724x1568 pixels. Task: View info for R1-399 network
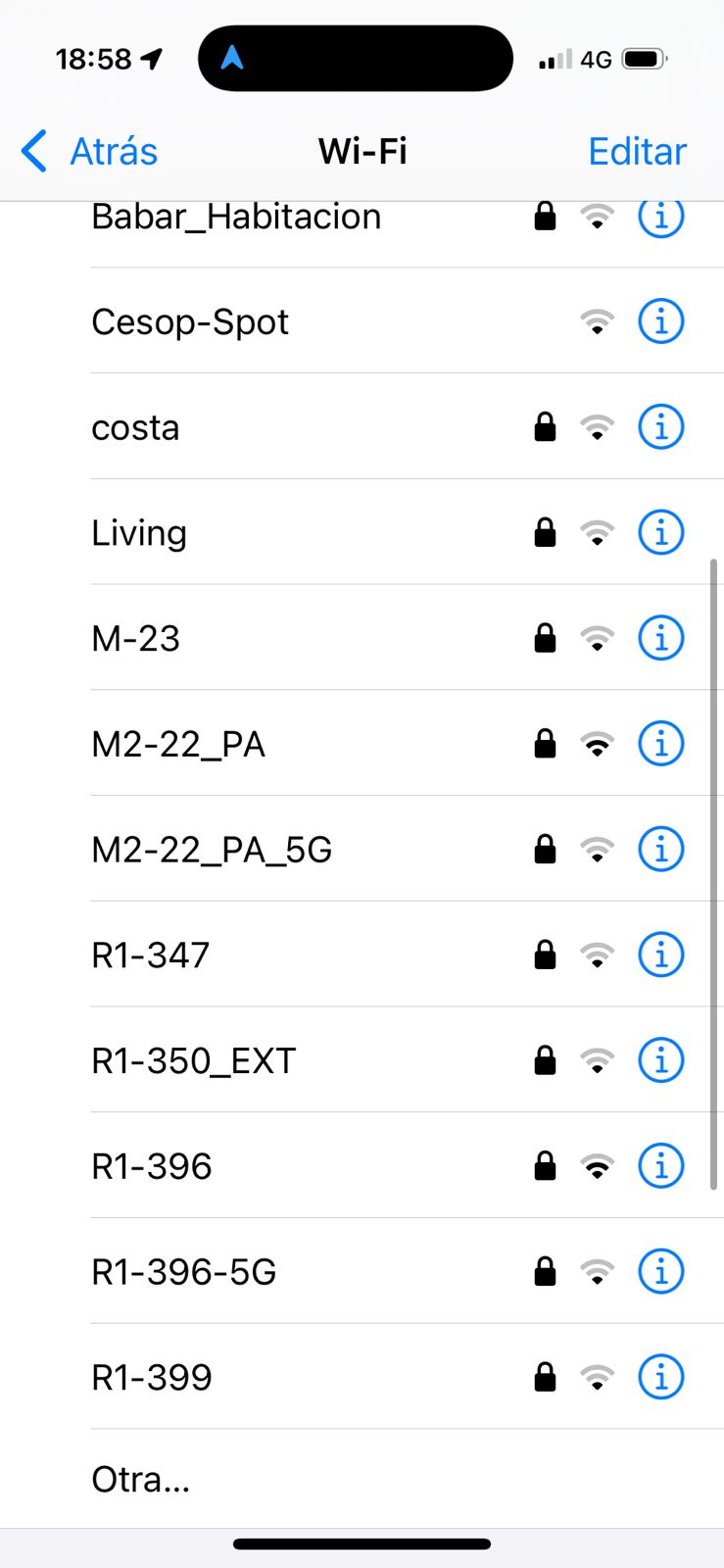(x=660, y=1378)
